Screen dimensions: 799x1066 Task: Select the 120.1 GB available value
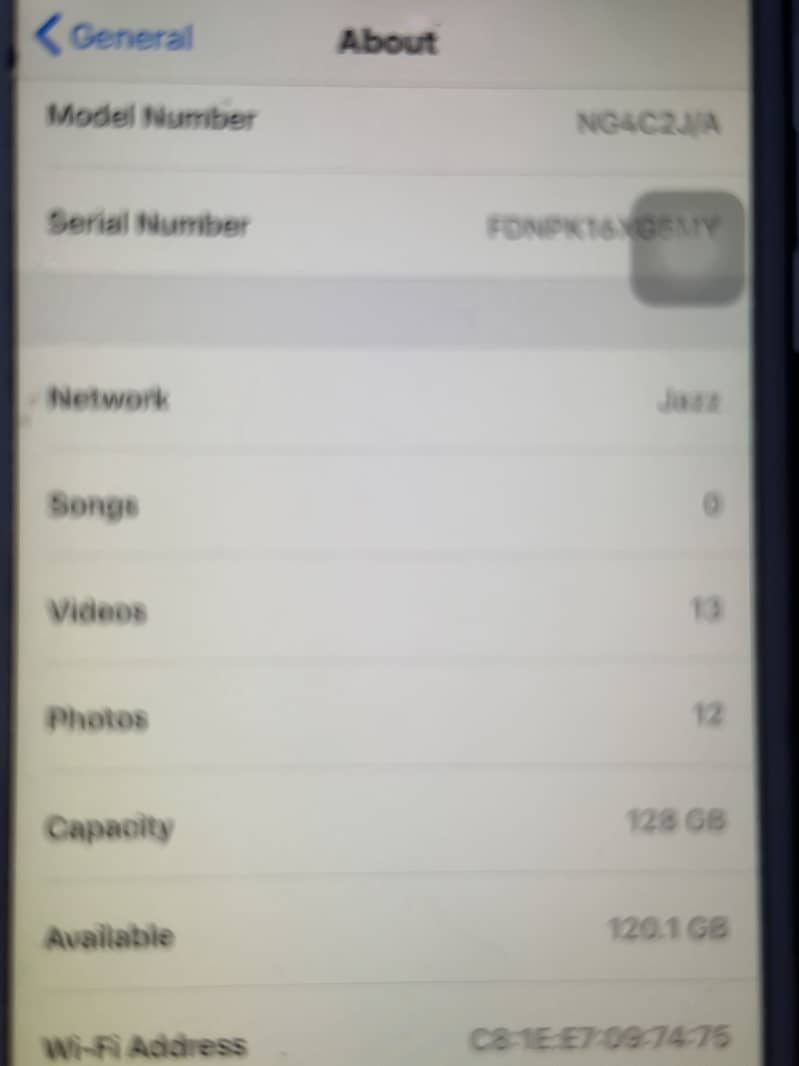click(670, 929)
